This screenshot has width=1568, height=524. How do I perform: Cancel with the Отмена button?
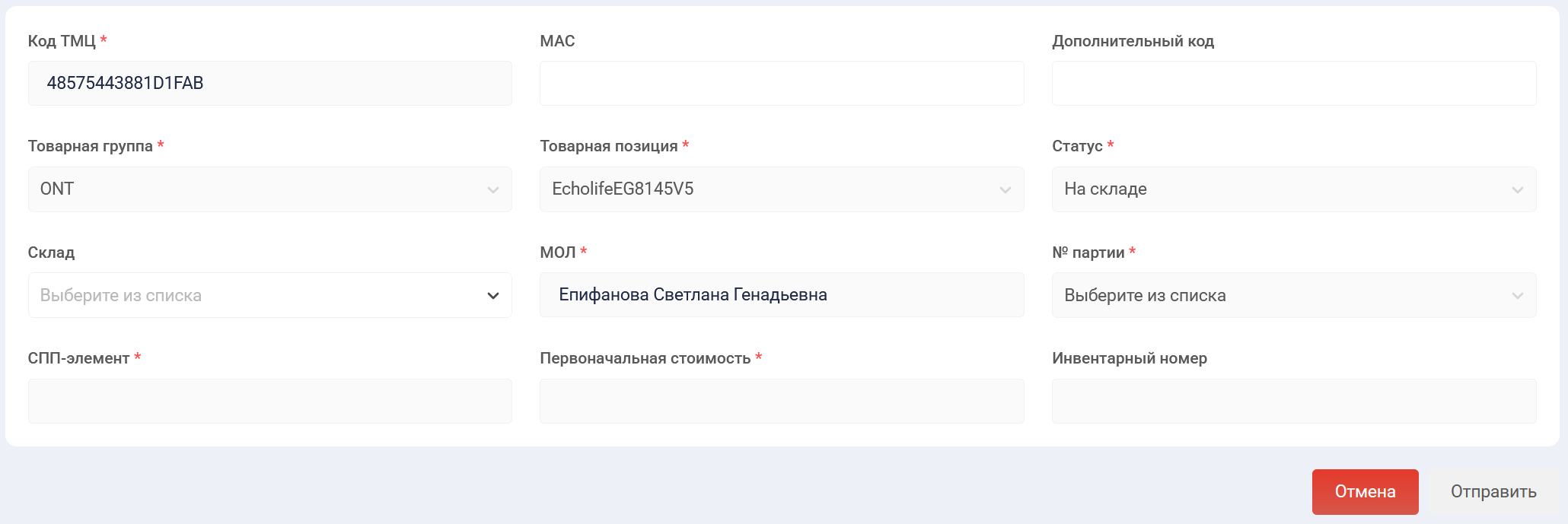[1365, 492]
